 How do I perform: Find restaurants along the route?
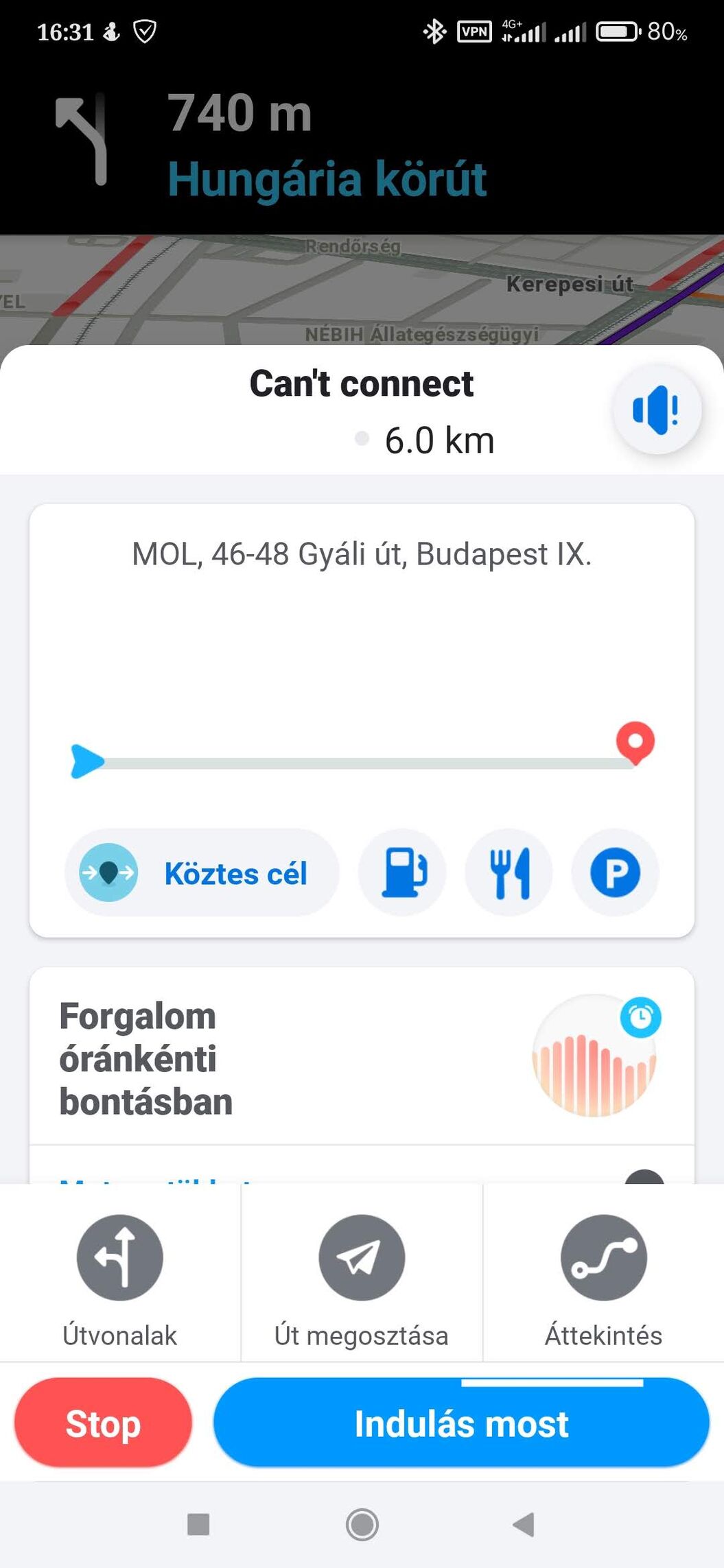click(509, 873)
